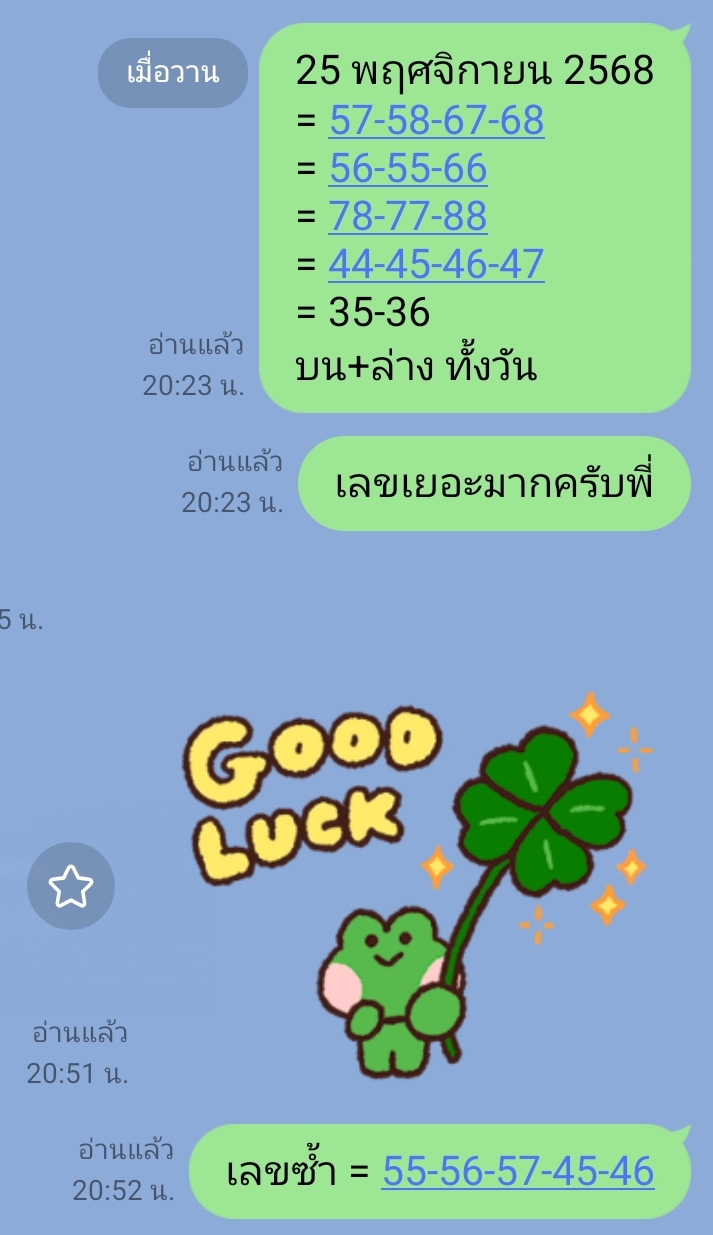Viewport: 713px width, 1235px height.
Task: Tap the linked number 57-58-67-68
Action: tap(436, 121)
